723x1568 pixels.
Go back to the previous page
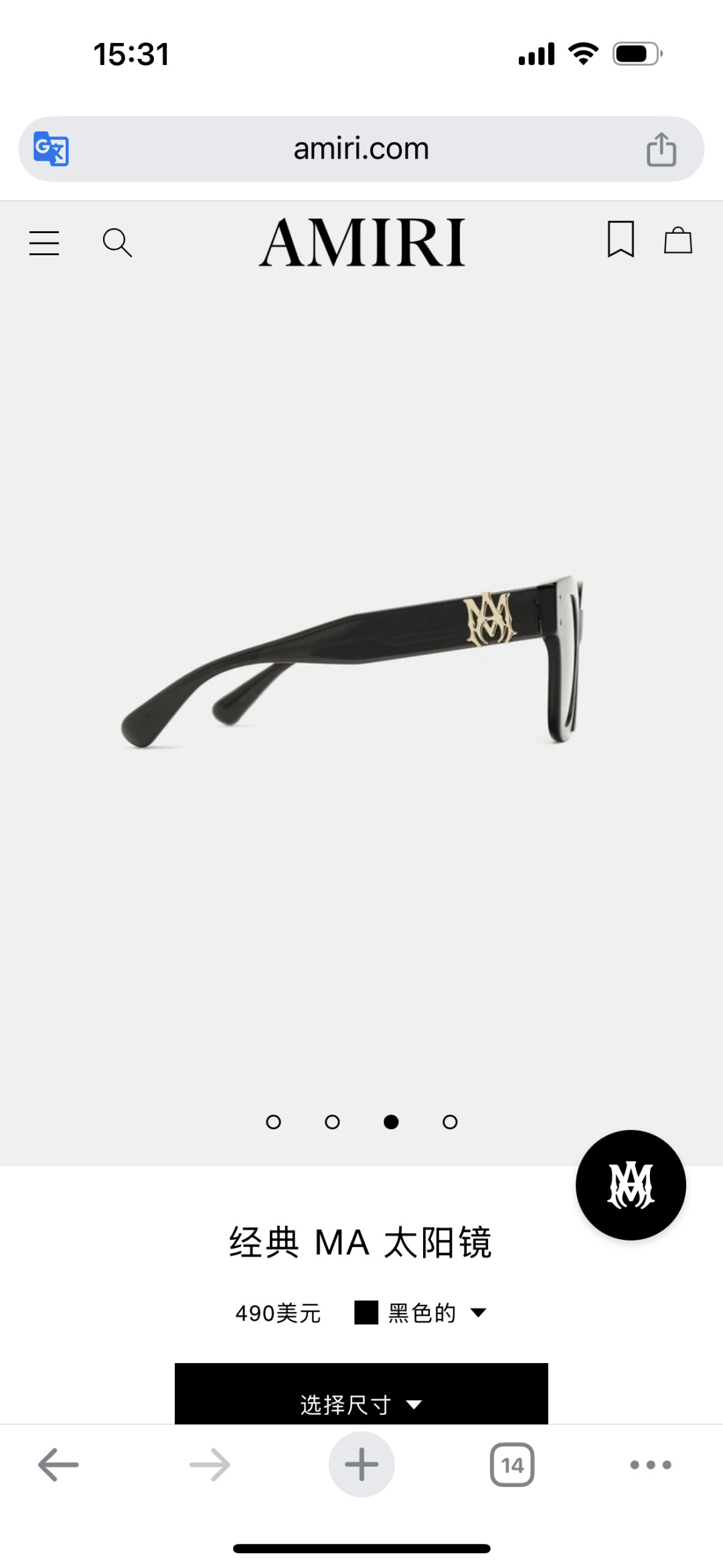pyautogui.click(x=58, y=1465)
